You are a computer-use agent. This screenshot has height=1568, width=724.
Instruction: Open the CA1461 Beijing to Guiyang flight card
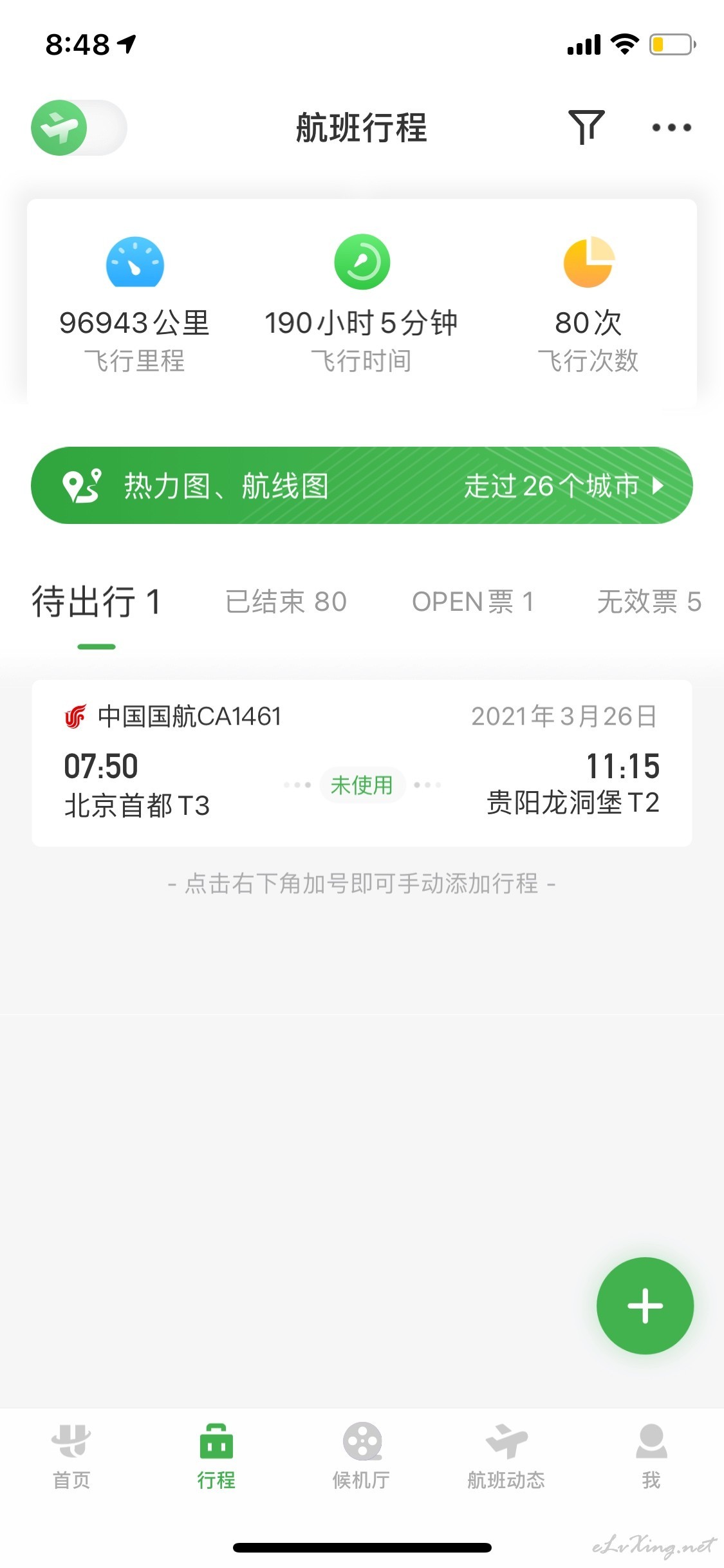[362, 763]
